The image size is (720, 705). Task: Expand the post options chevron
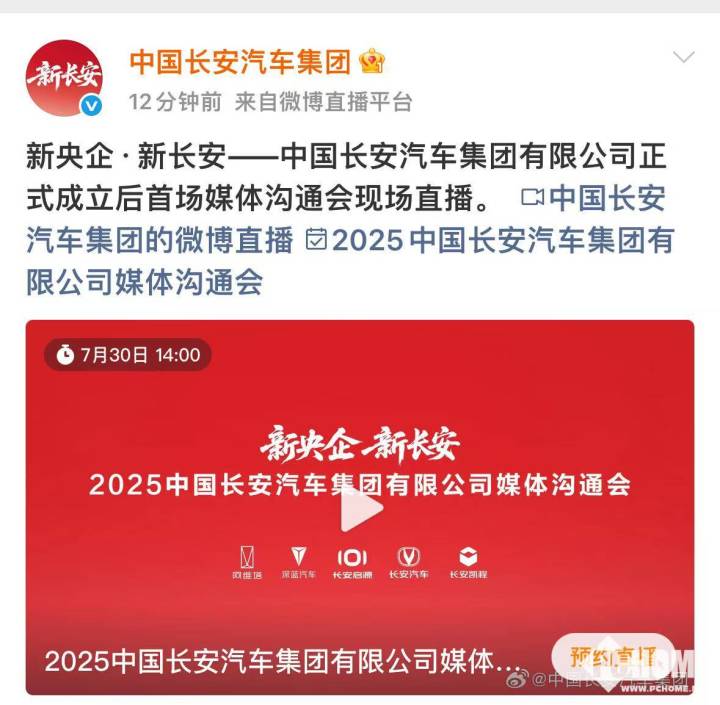click(684, 57)
